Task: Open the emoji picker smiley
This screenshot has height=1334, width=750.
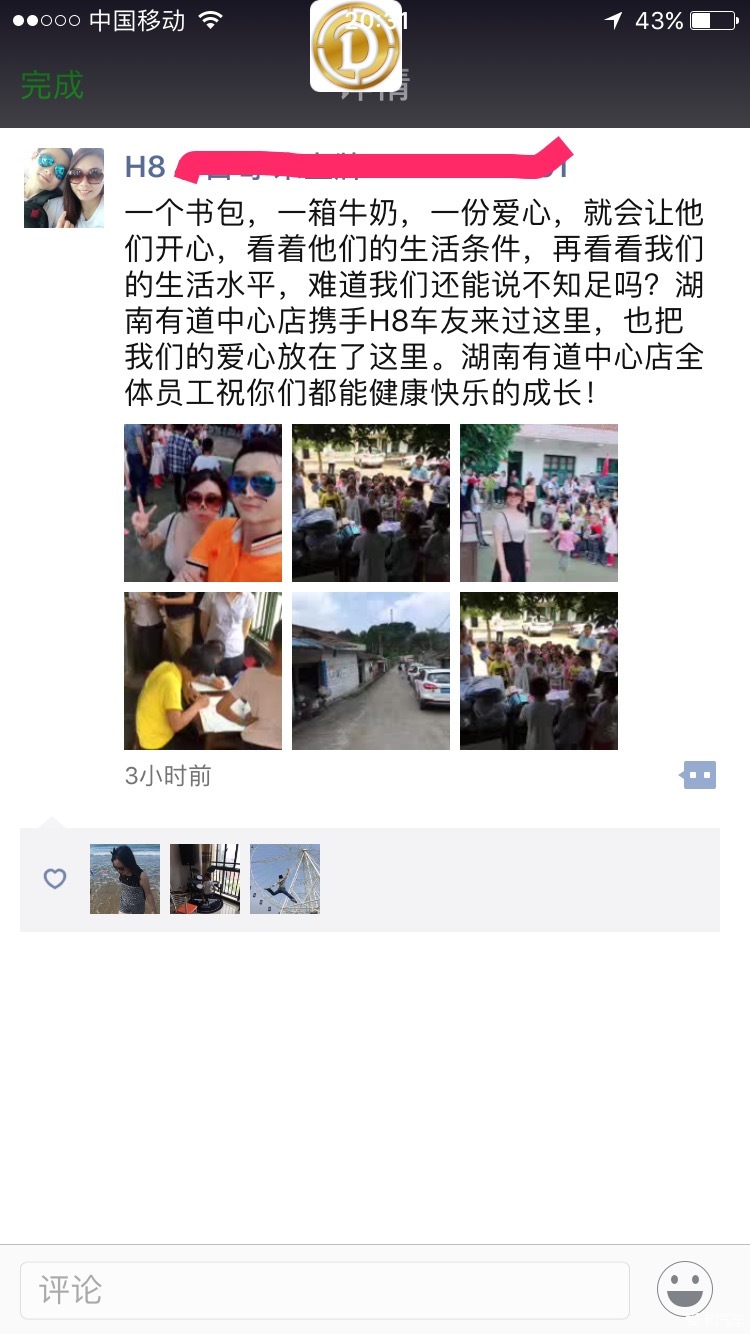Action: (x=685, y=1290)
